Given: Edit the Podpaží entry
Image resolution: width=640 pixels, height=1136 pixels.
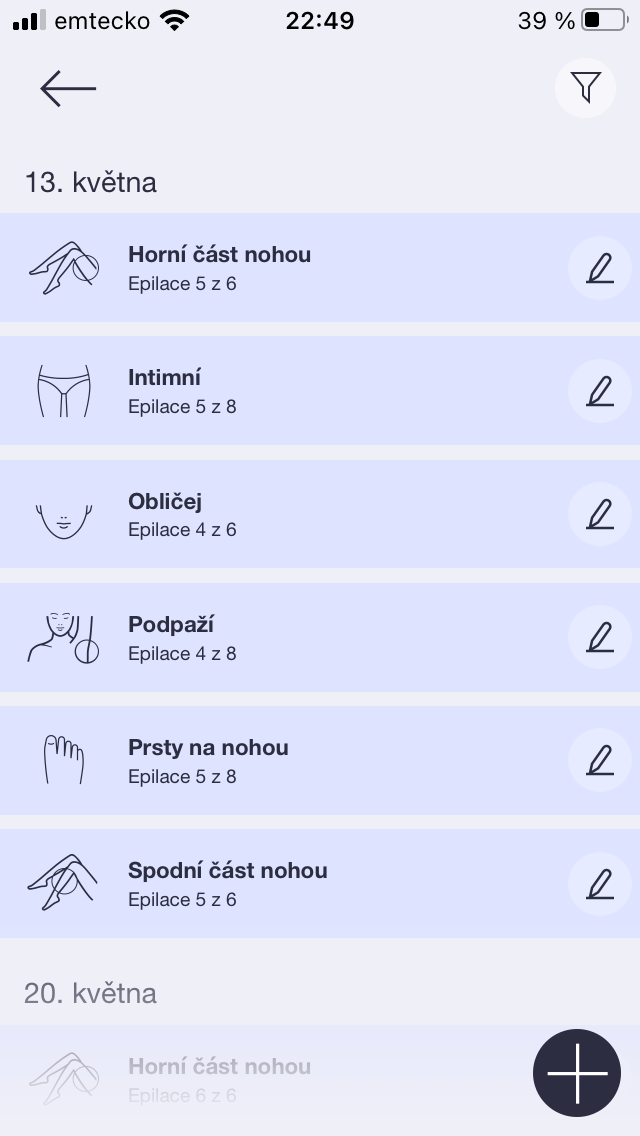Looking at the screenshot, I should pyautogui.click(x=599, y=637).
